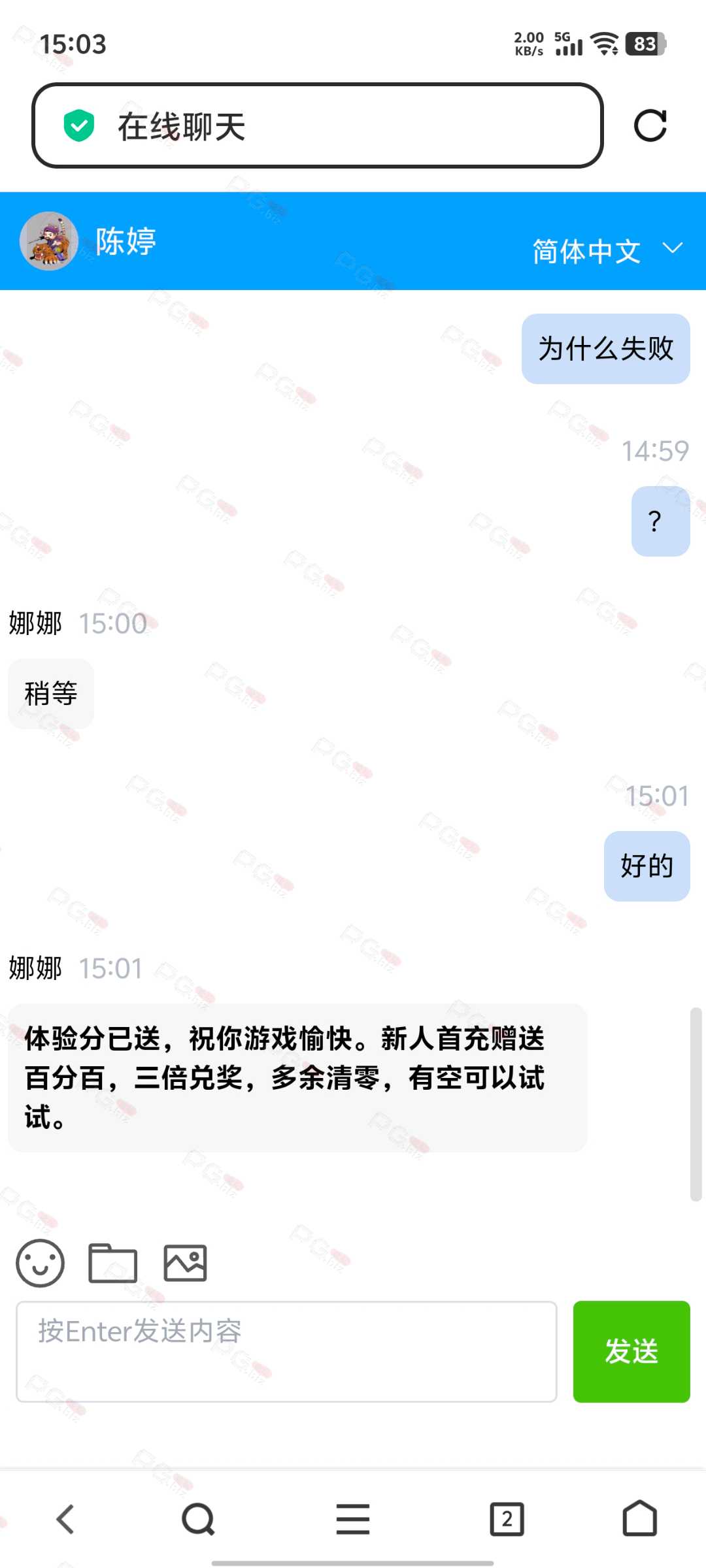The width and height of the screenshot is (706, 1568).
Task: Open the 简体中文 language dropdown
Action: coord(608,251)
